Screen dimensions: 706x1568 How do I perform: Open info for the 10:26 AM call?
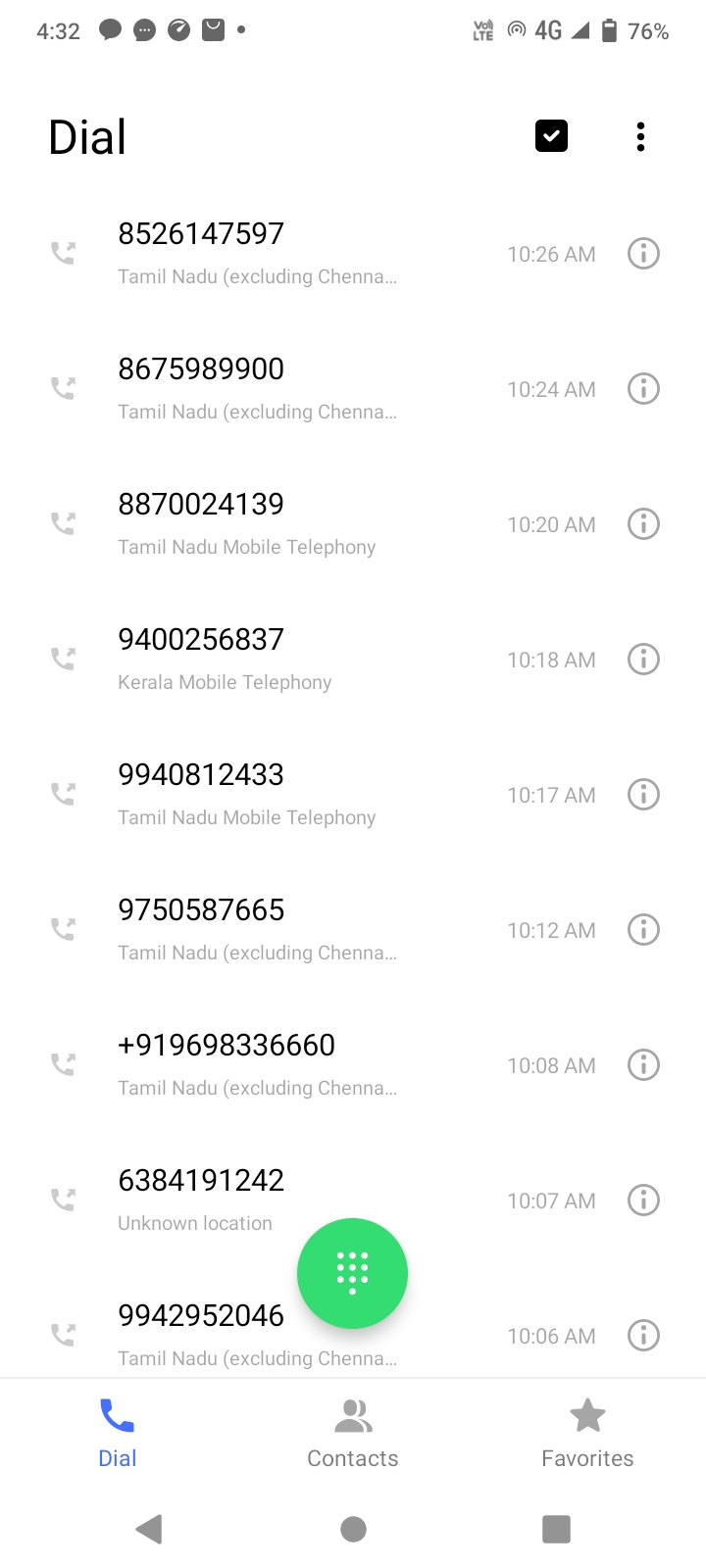[x=643, y=254]
